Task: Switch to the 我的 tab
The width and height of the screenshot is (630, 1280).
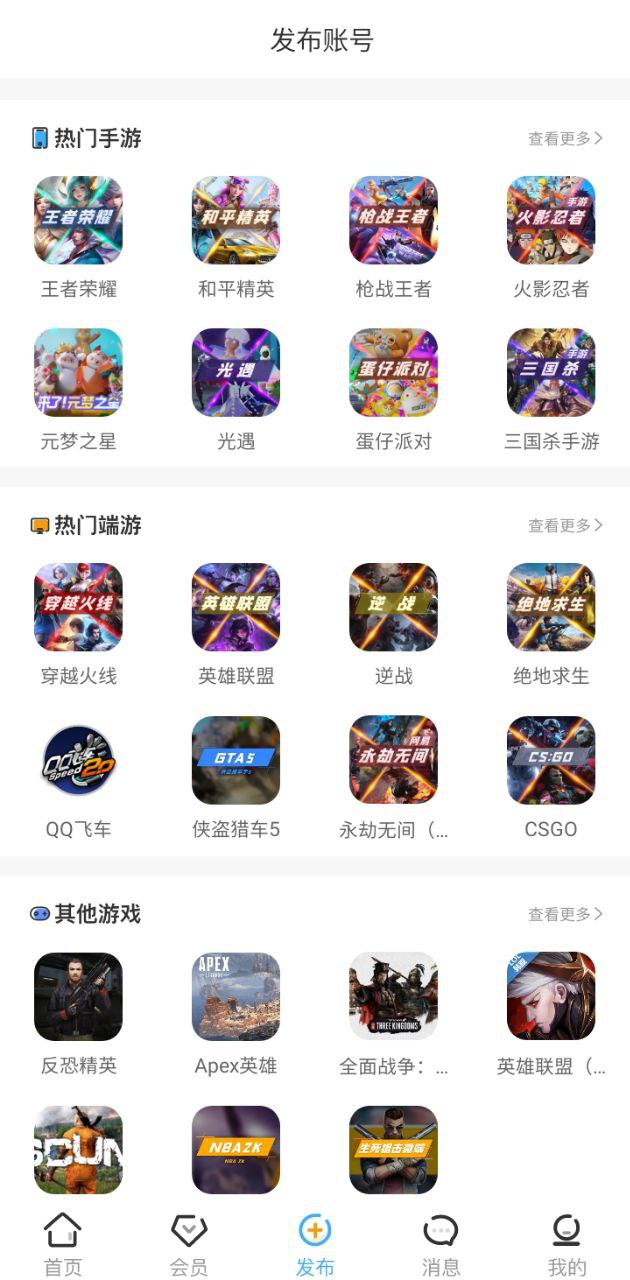Action: point(567,1244)
